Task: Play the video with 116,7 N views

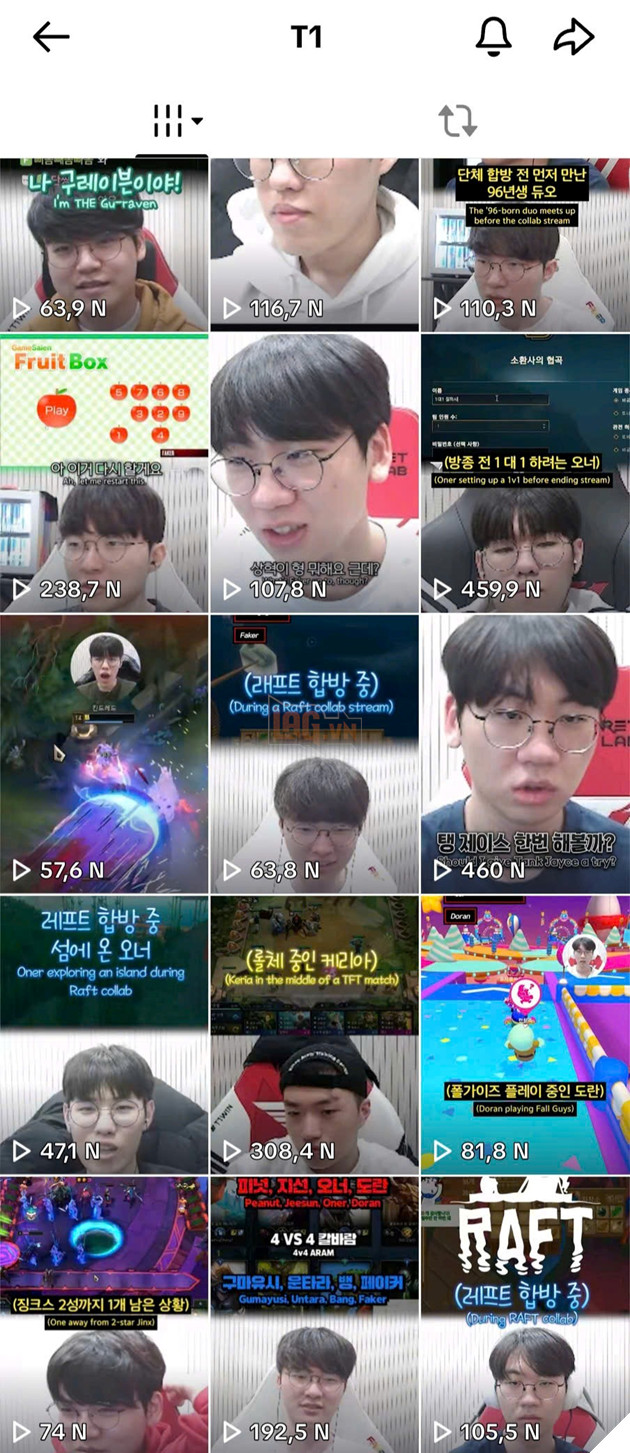Action: click(314, 245)
